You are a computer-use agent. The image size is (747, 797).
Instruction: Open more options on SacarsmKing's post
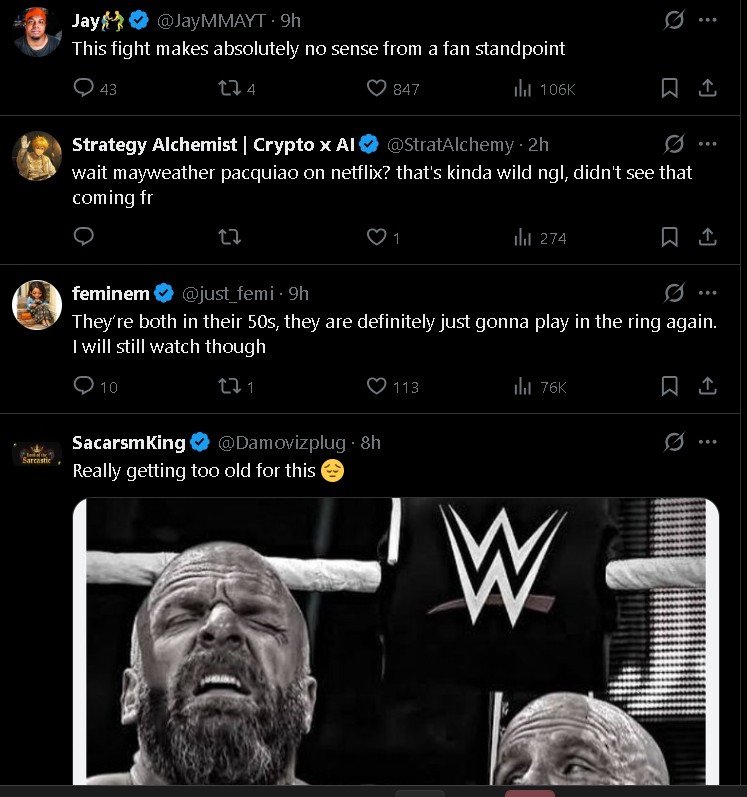tap(708, 442)
